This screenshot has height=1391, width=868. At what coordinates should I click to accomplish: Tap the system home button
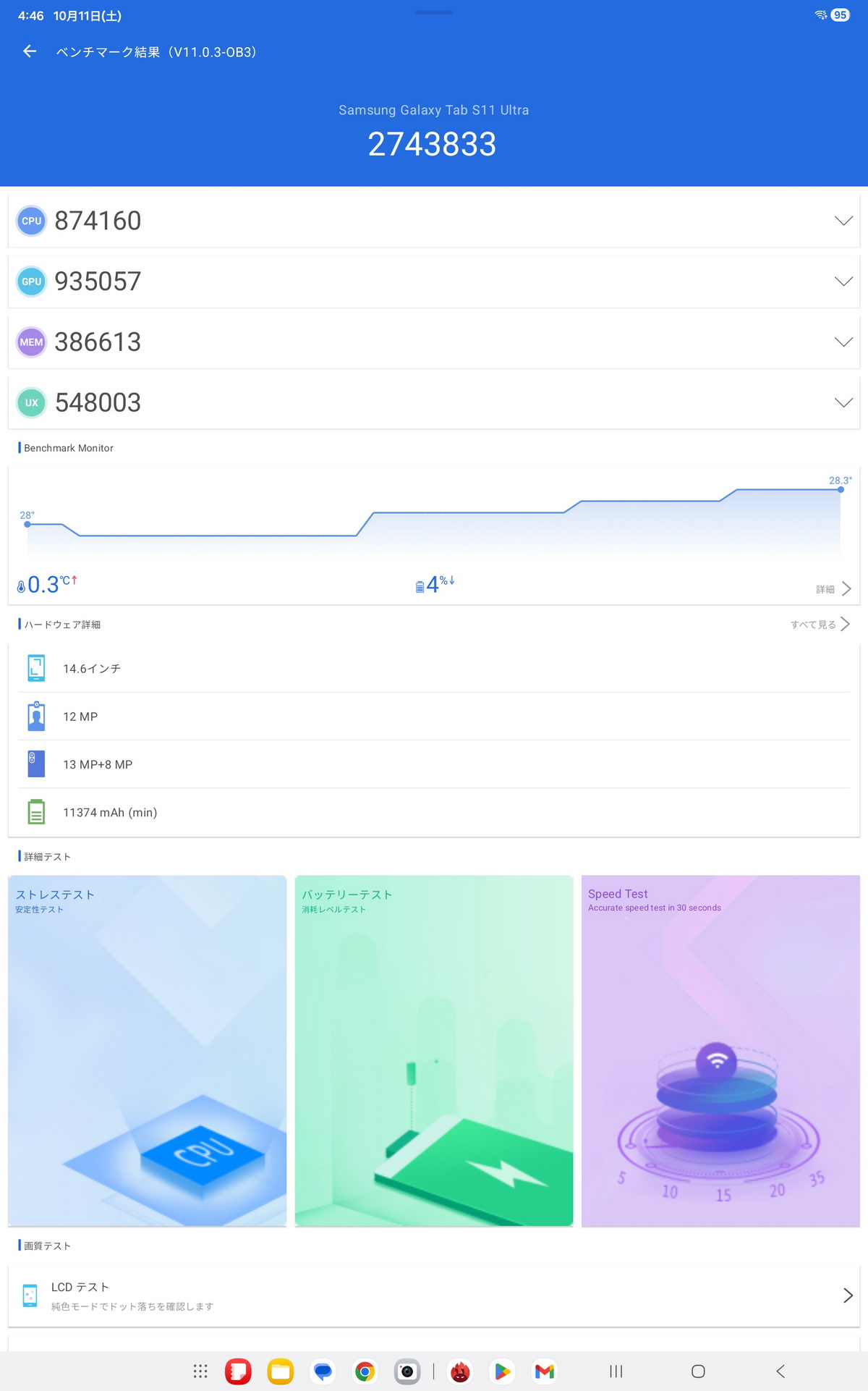(x=698, y=1371)
